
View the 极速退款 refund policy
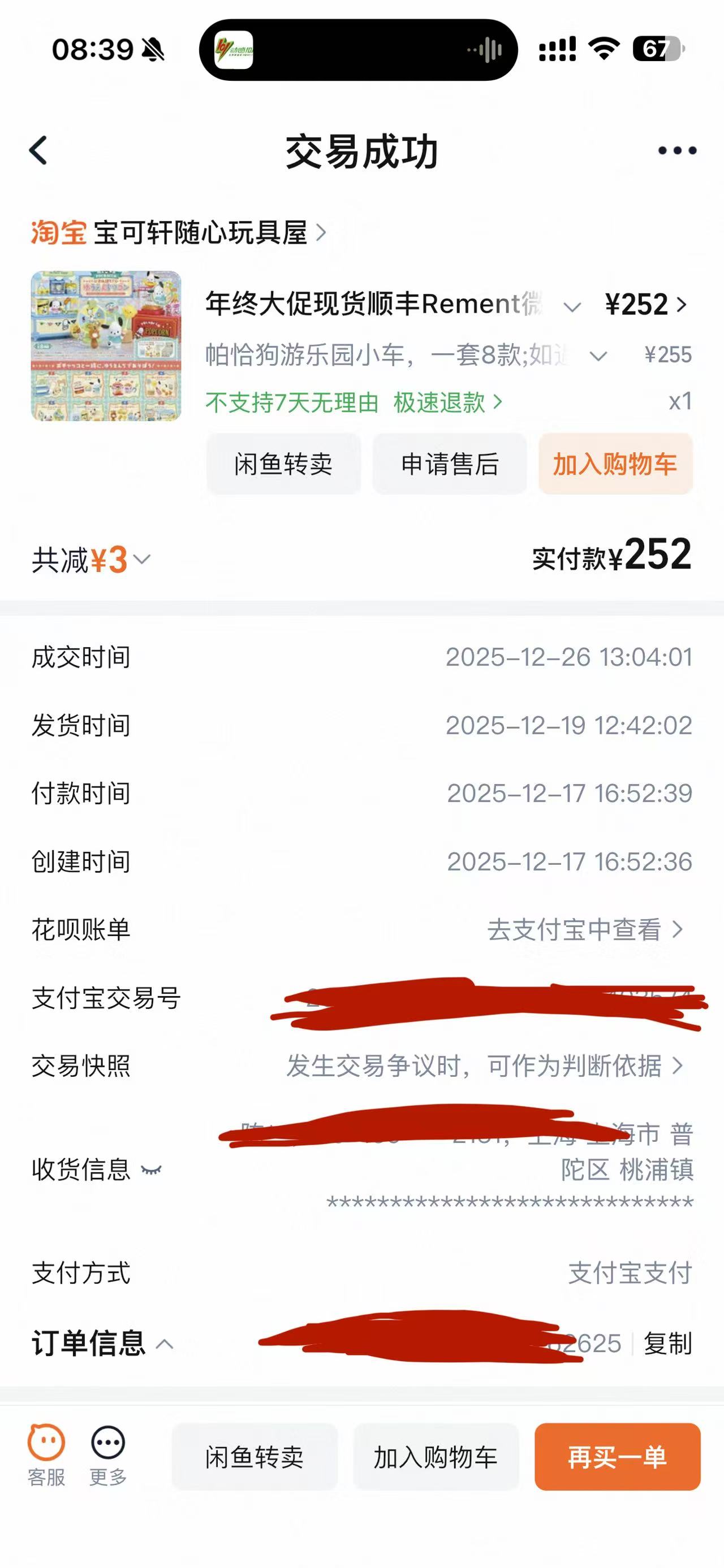[447, 402]
